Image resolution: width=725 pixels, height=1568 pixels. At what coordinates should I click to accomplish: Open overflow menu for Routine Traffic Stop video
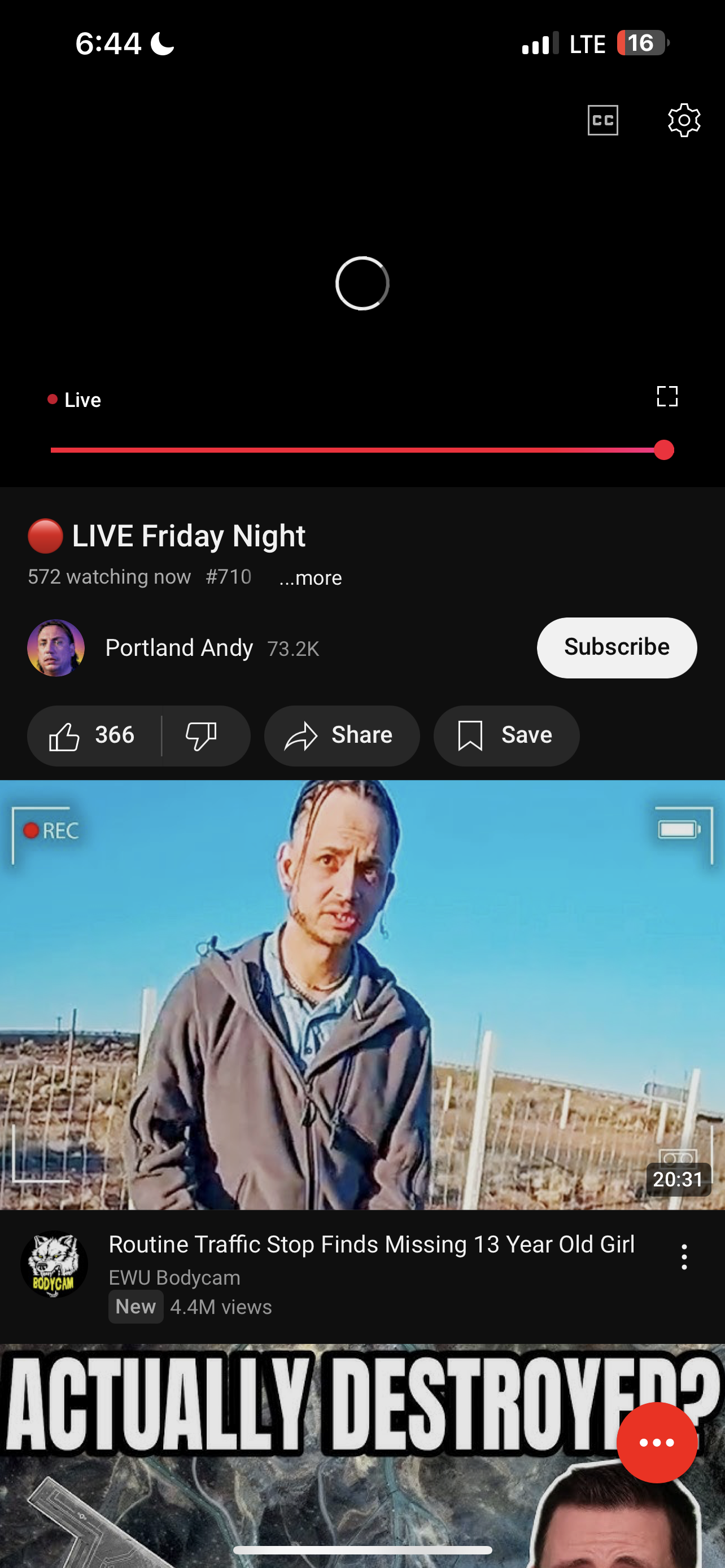click(684, 1256)
